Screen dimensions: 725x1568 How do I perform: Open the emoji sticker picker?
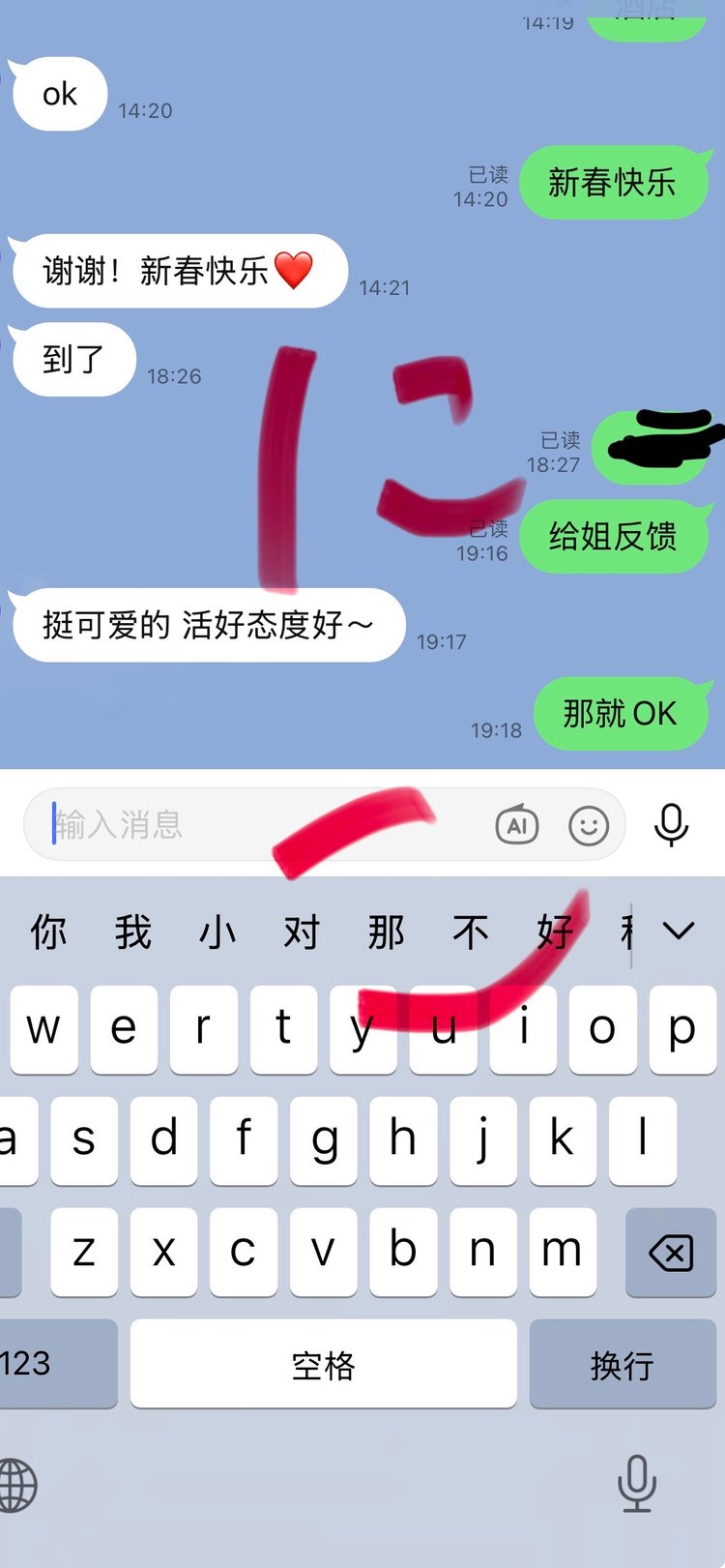[589, 826]
